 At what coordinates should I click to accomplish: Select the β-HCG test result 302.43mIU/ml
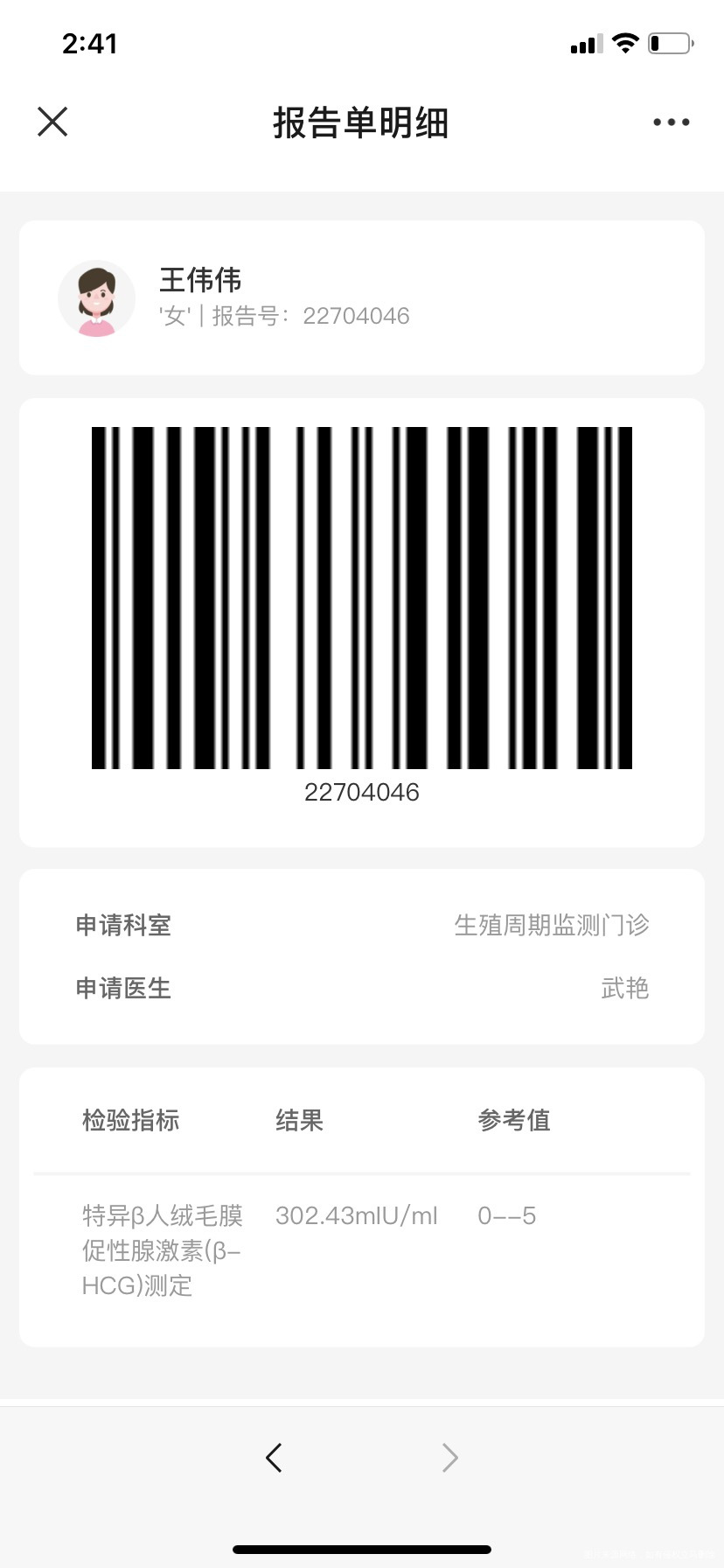[x=356, y=1215]
